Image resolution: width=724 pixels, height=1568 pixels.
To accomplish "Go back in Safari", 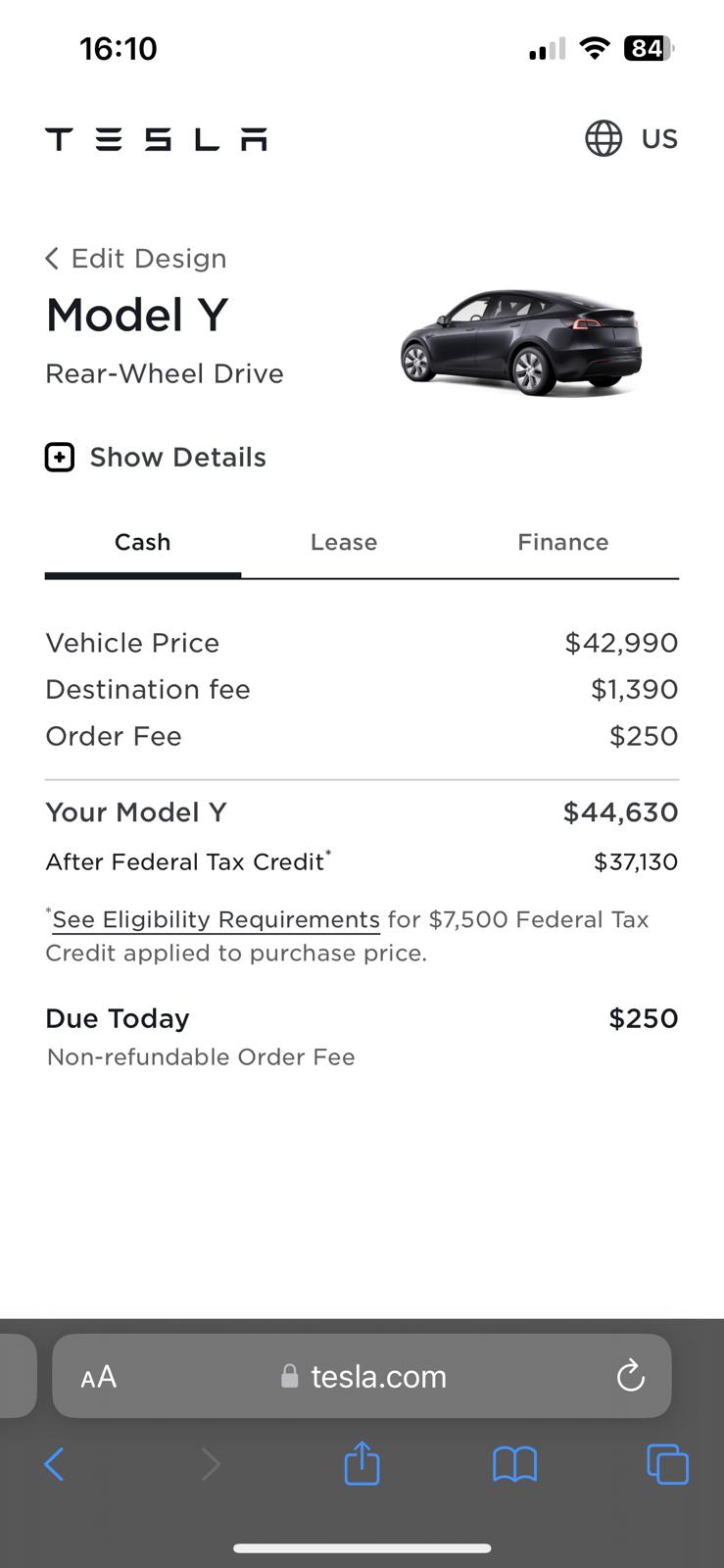I will [x=55, y=1465].
